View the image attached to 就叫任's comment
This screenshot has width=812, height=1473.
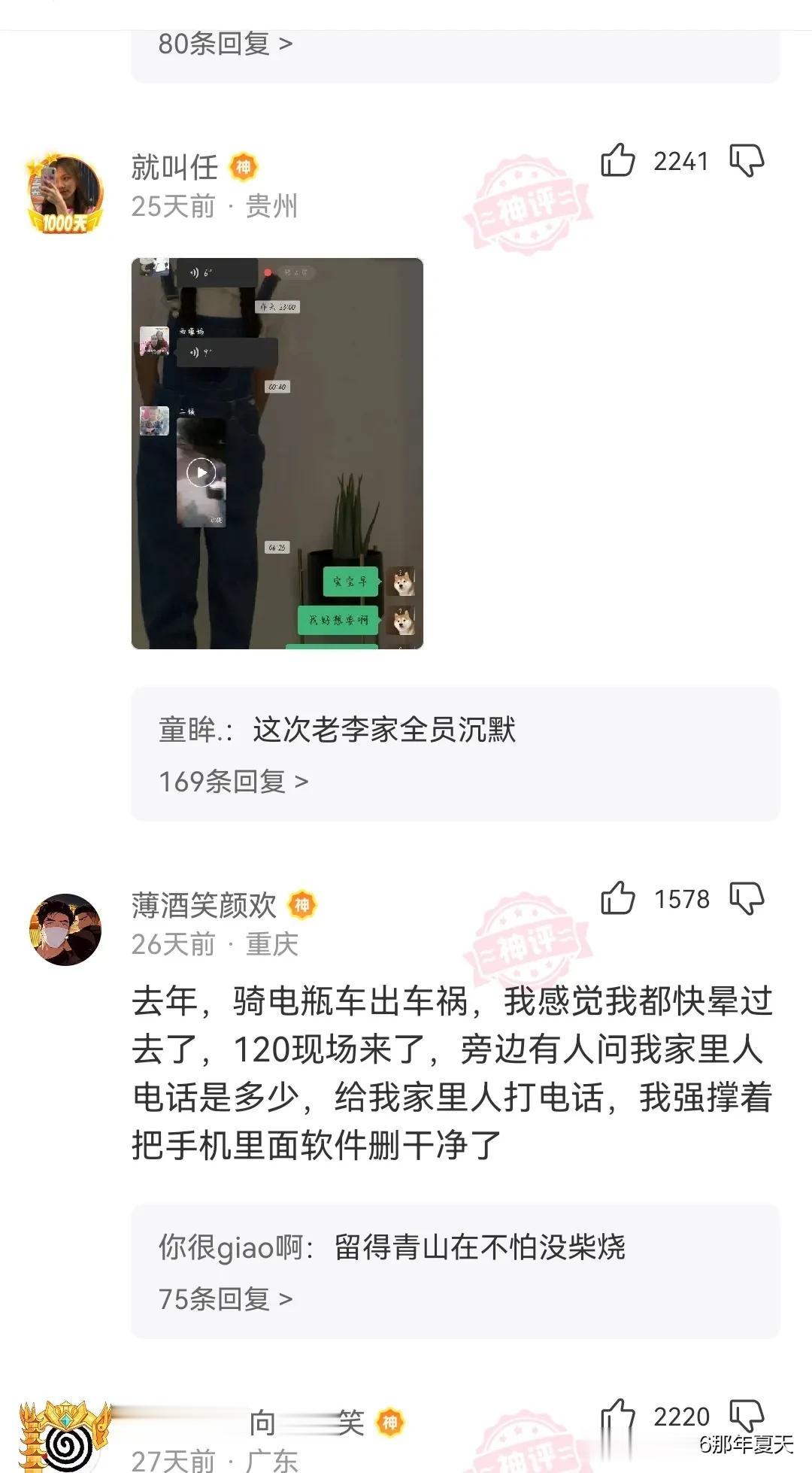pos(277,453)
